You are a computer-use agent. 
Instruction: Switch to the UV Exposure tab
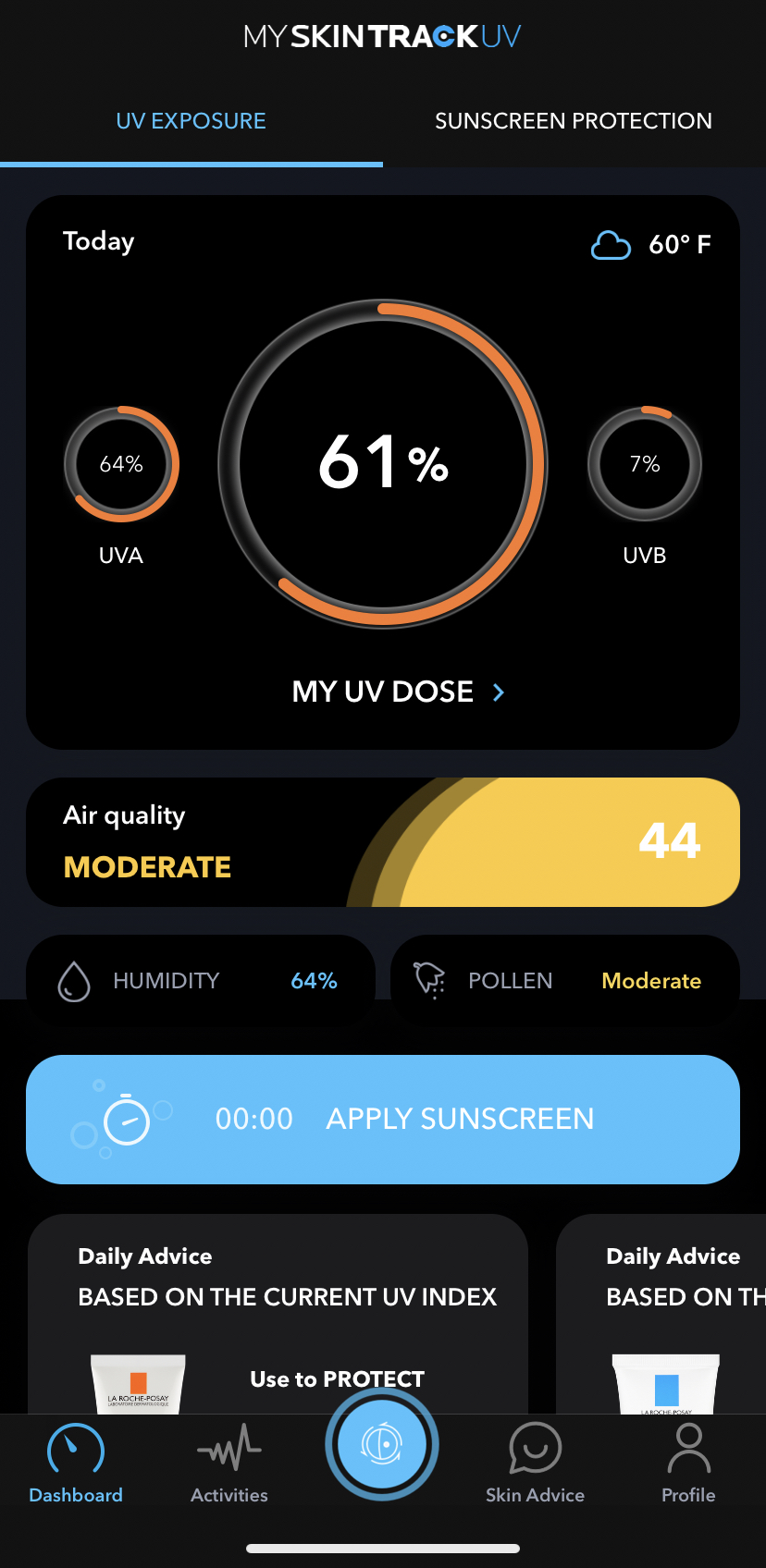point(191,121)
